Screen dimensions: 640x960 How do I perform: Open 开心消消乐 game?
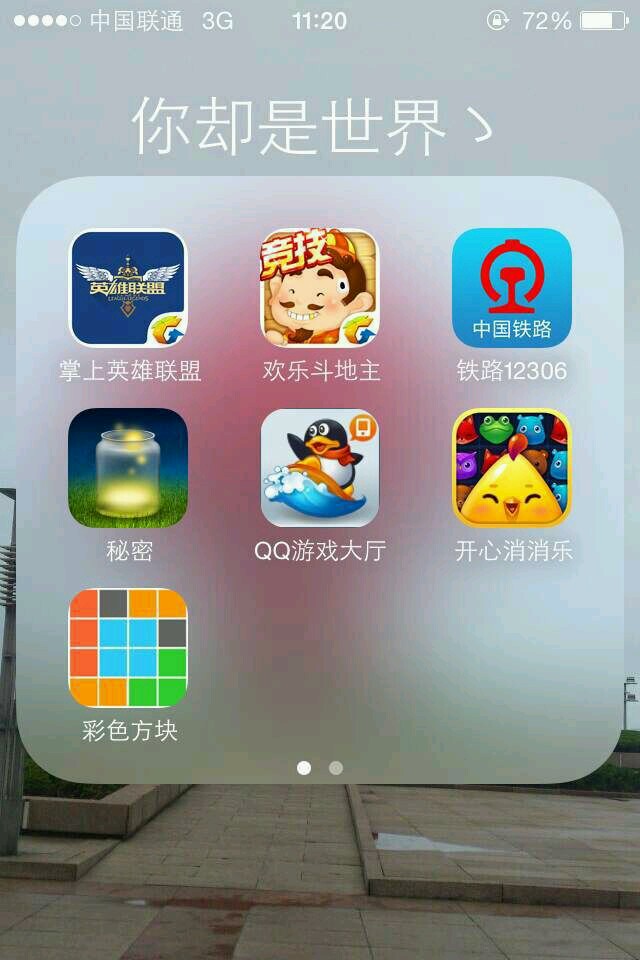[512, 468]
